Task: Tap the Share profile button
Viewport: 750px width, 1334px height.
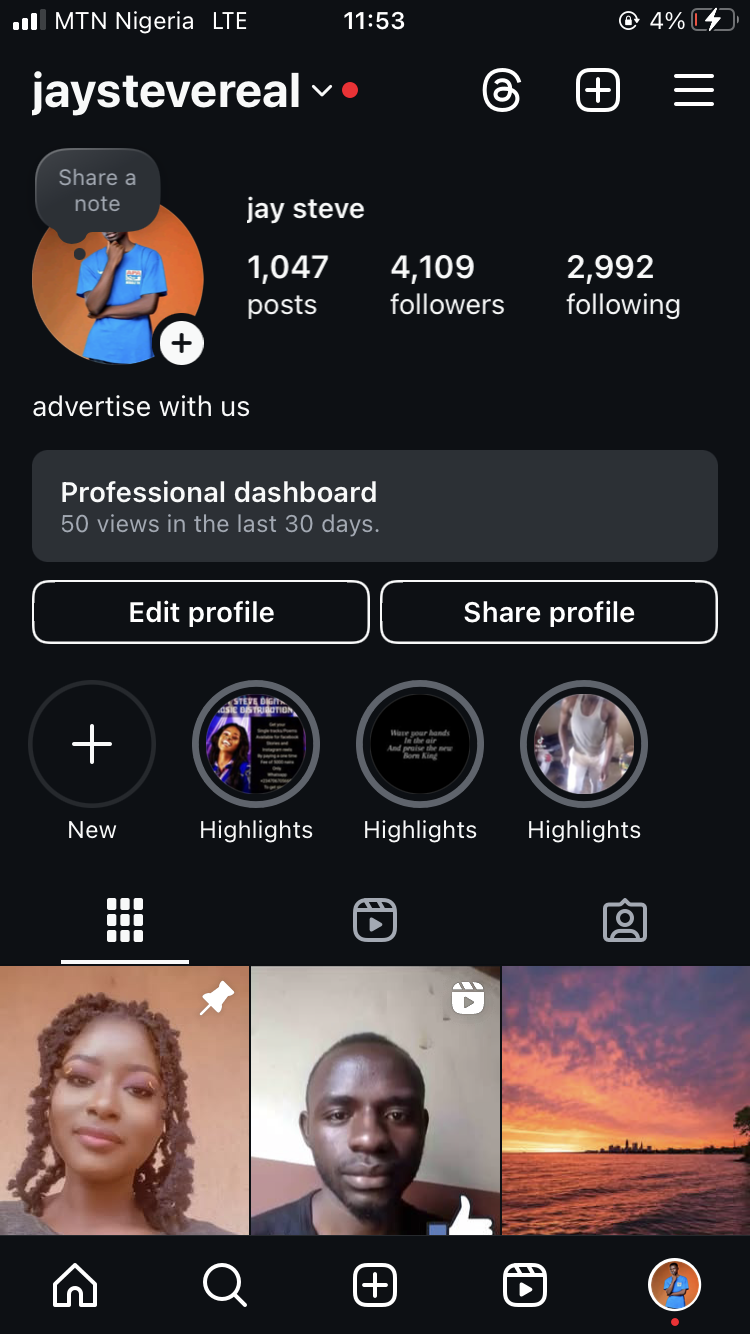Action: (x=549, y=612)
